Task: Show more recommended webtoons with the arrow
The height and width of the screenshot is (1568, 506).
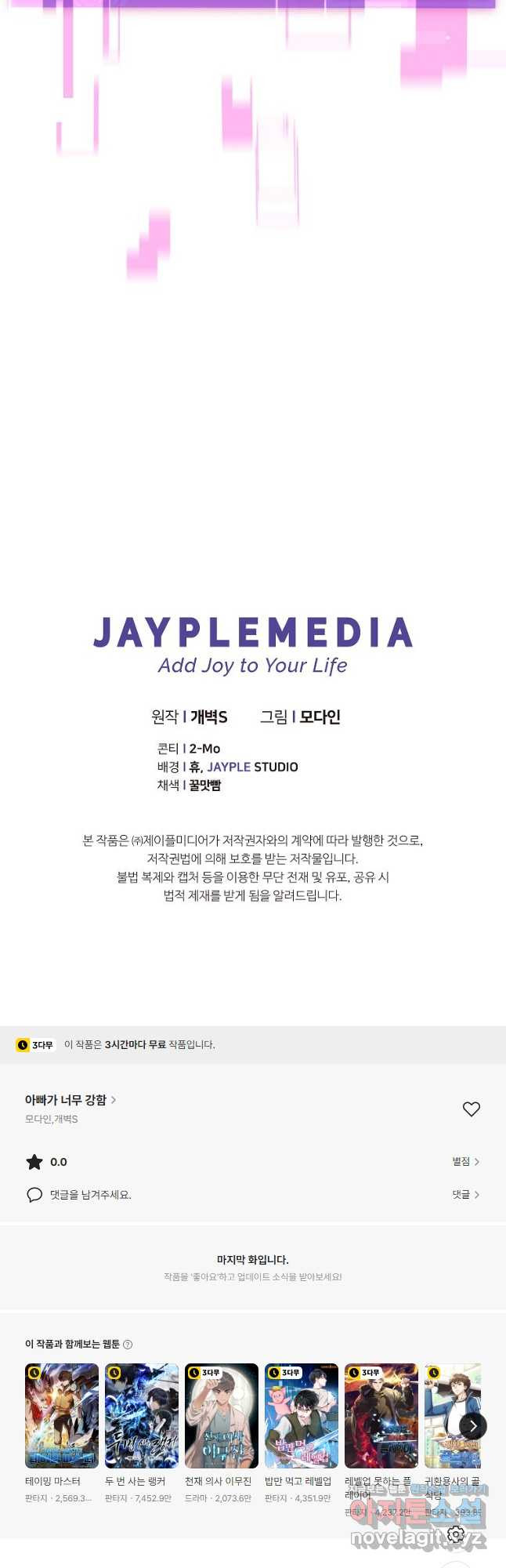Action: [x=473, y=1426]
